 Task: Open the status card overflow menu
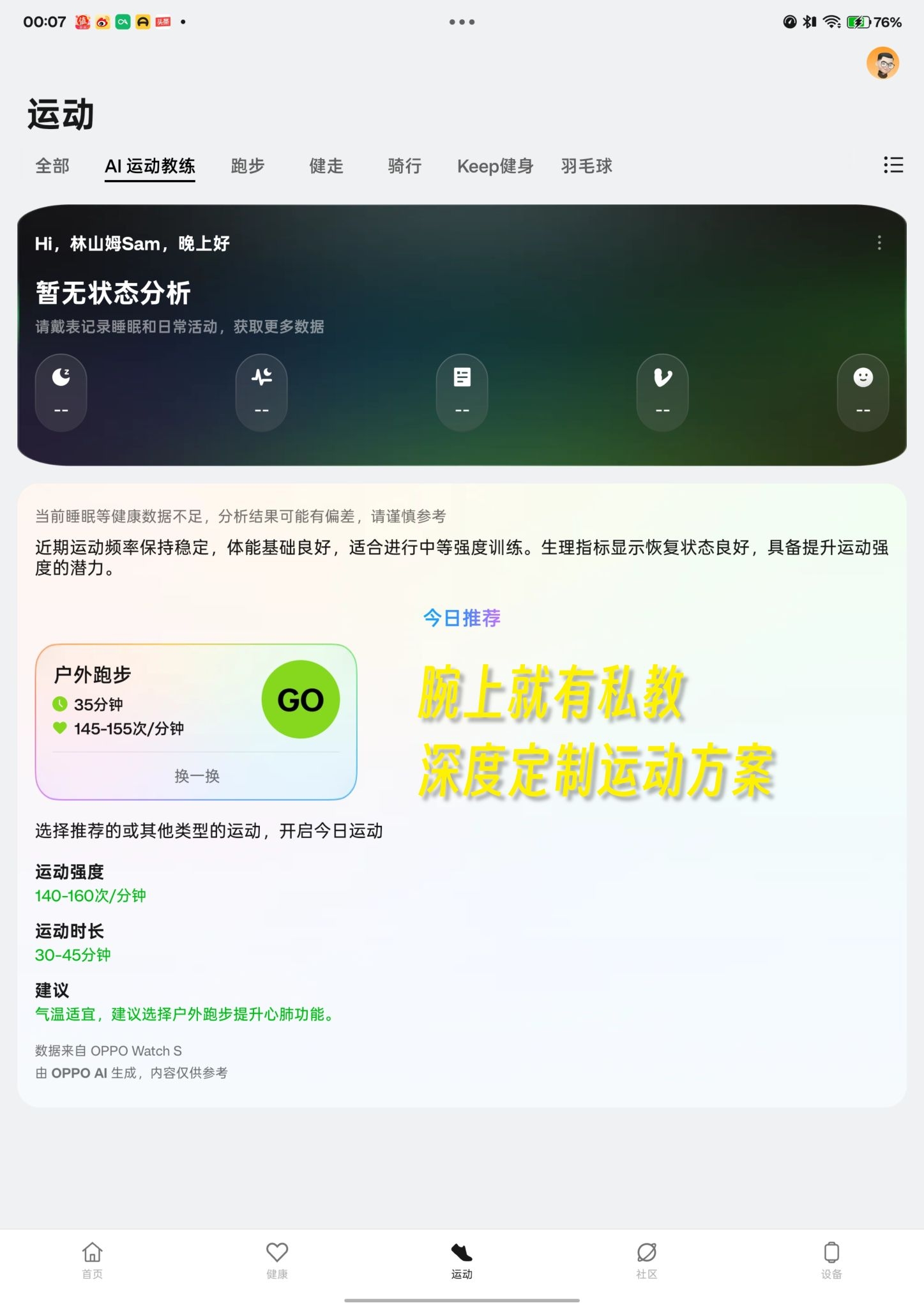pyautogui.click(x=879, y=243)
